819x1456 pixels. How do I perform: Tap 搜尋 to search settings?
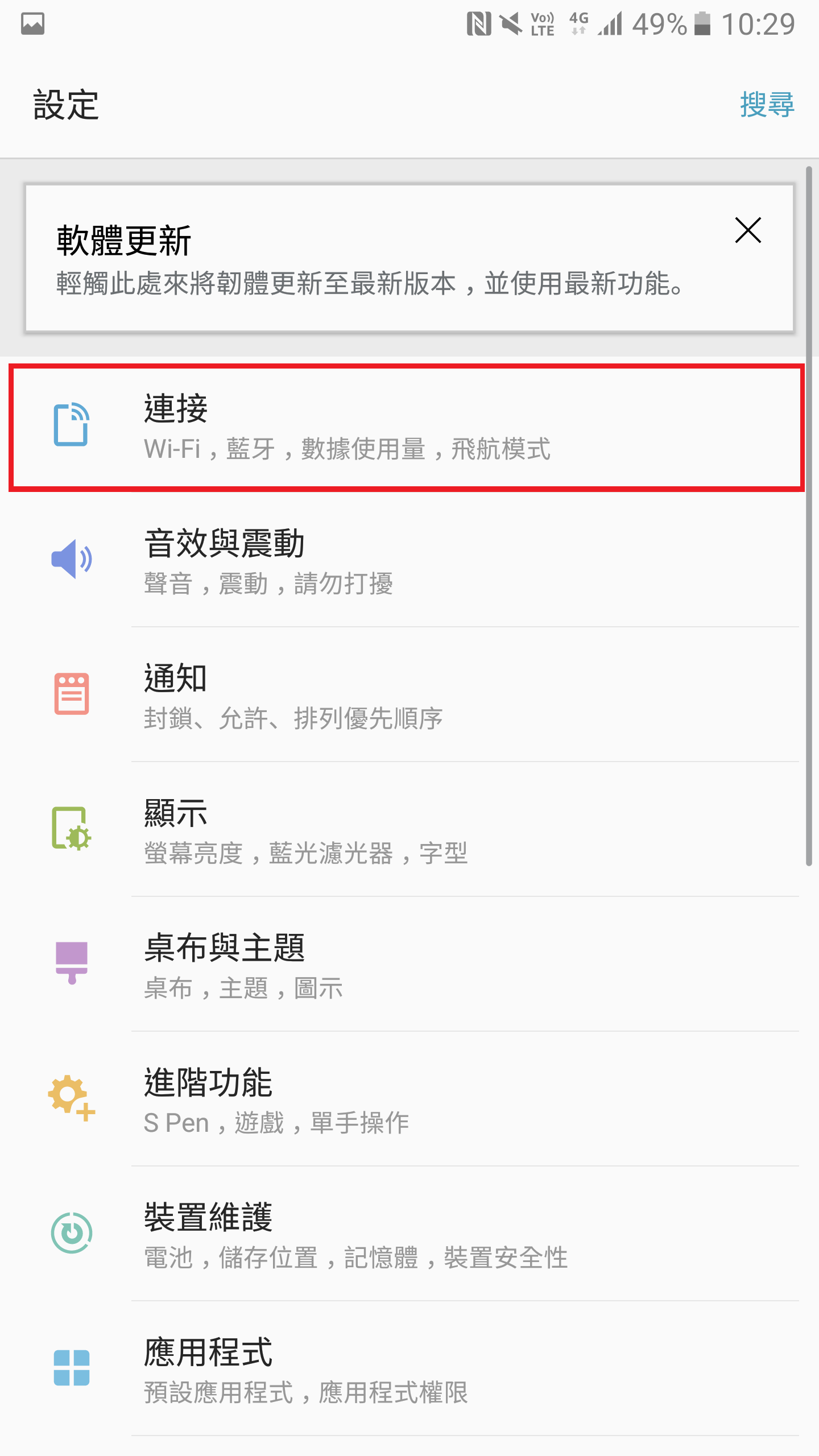(x=767, y=105)
